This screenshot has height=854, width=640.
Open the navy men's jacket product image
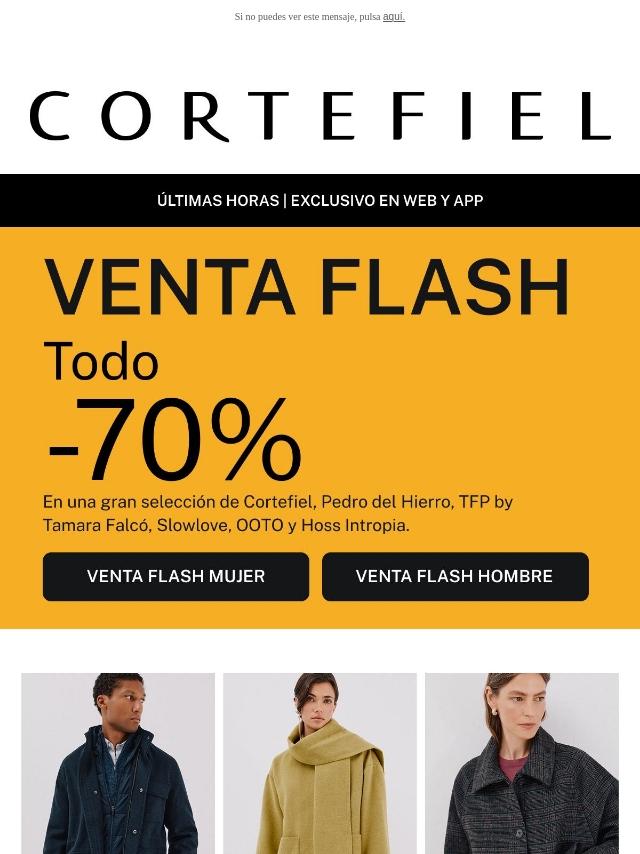[118, 763]
